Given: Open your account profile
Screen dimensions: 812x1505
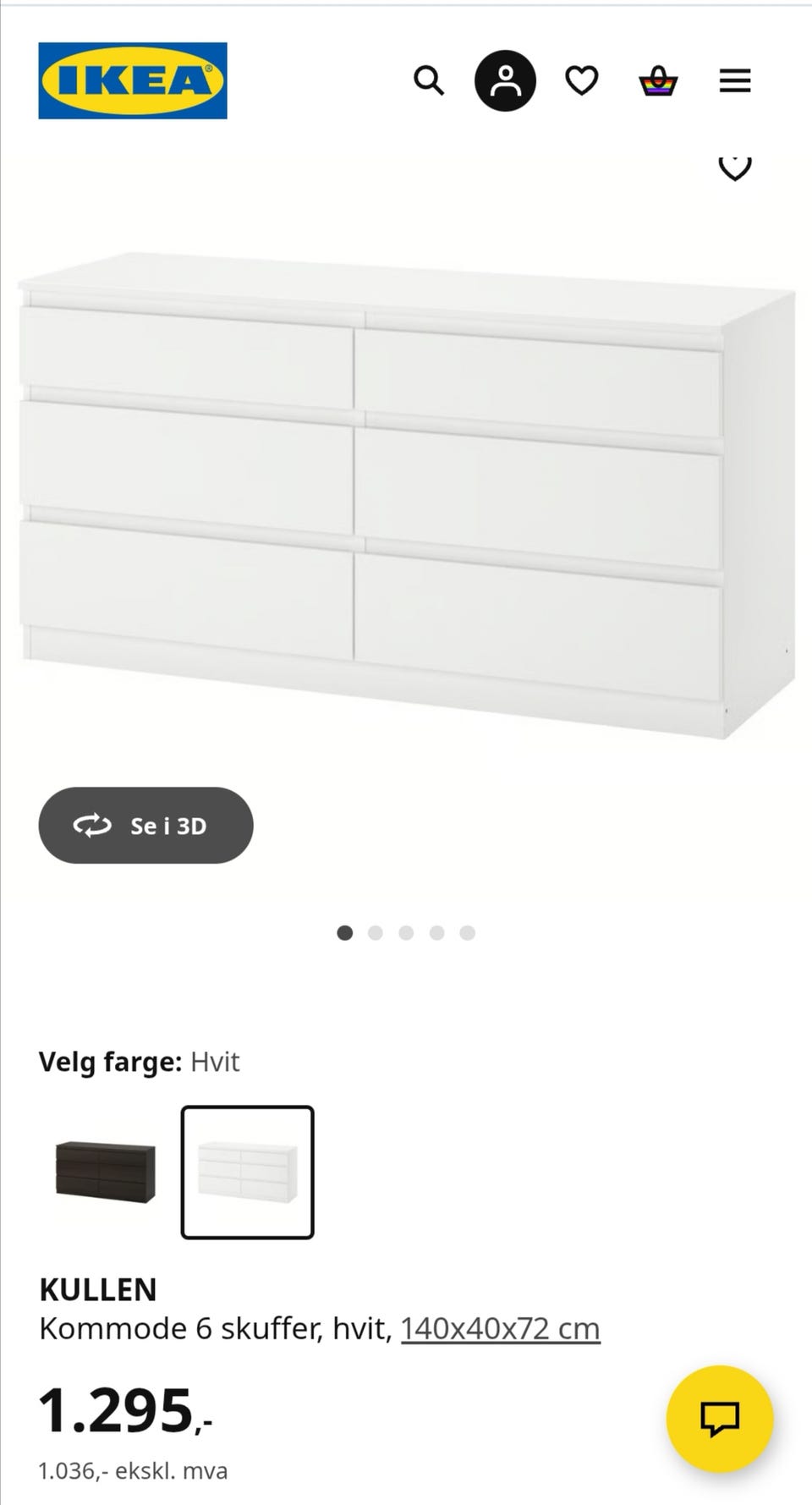Looking at the screenshot, I should [x=505, y=80].
